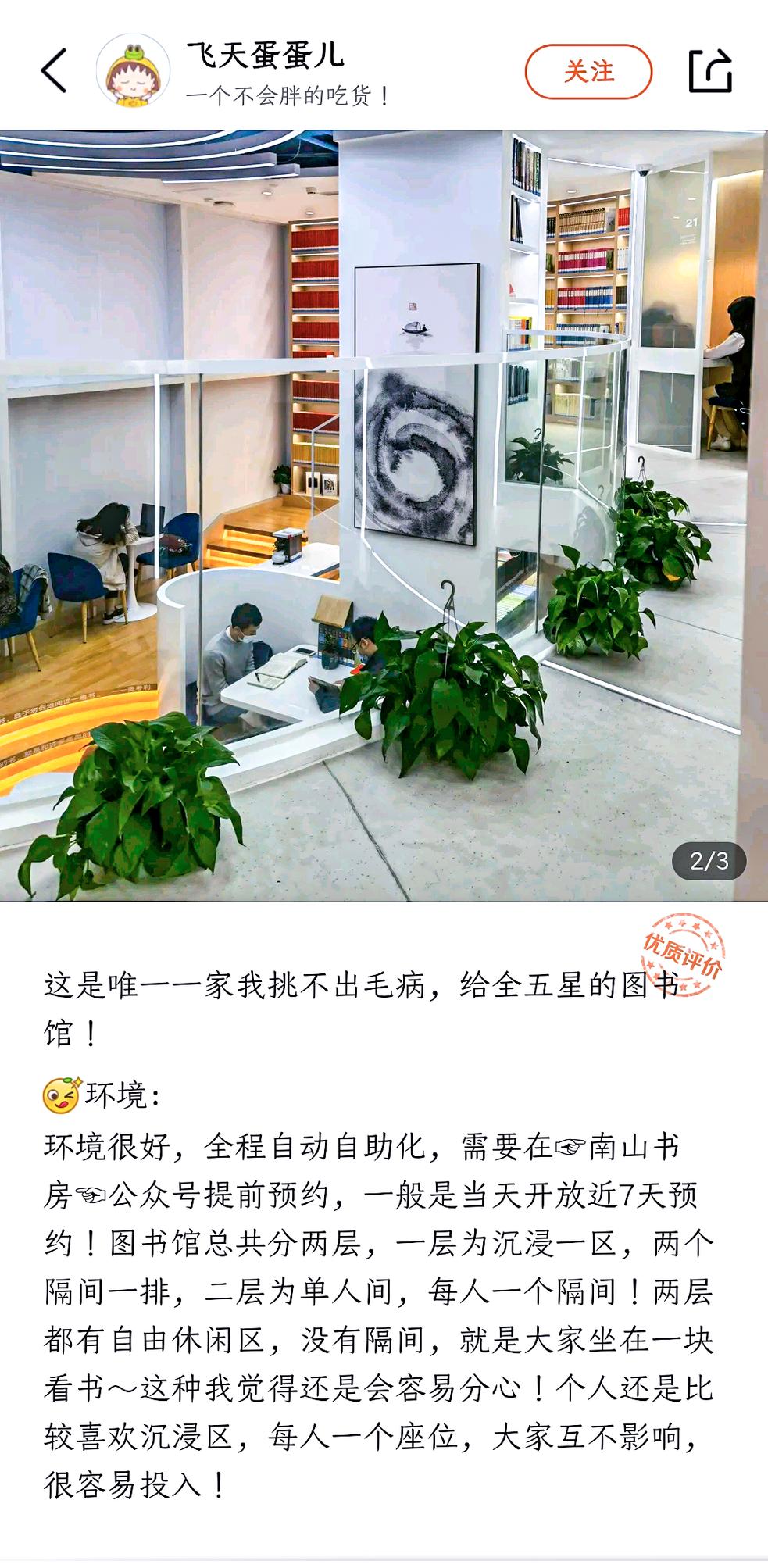Screen dimensions: 768x1568
Task: Open 飞天蛋蛋儿's profile avatar
Action: pos(133,71)
